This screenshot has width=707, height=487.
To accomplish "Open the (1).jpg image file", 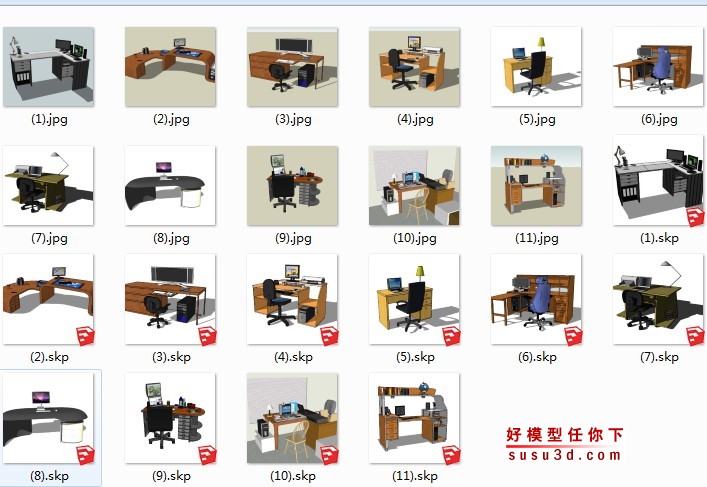I will click(48, 67).
